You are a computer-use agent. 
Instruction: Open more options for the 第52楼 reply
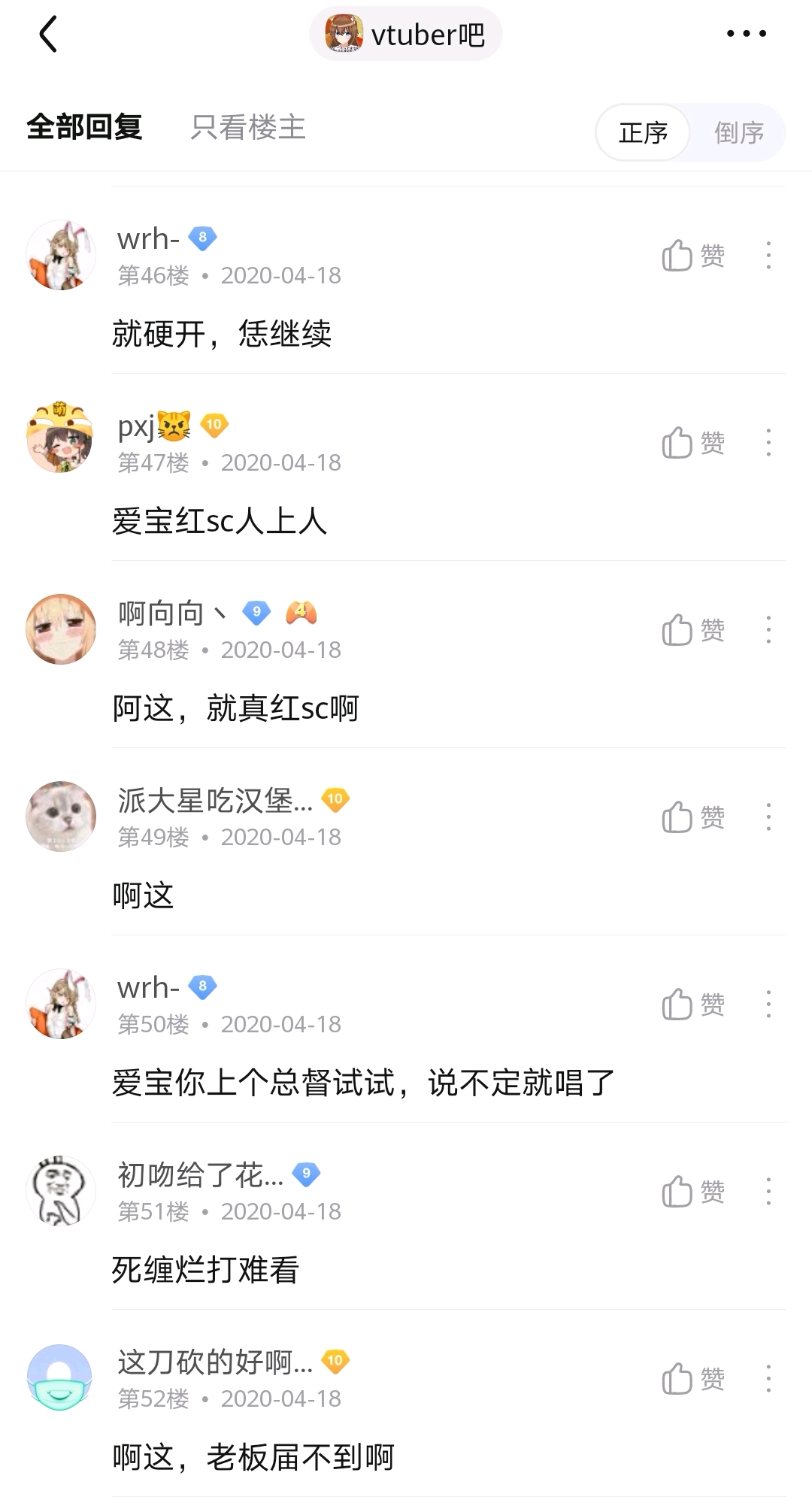point(768,1379)
